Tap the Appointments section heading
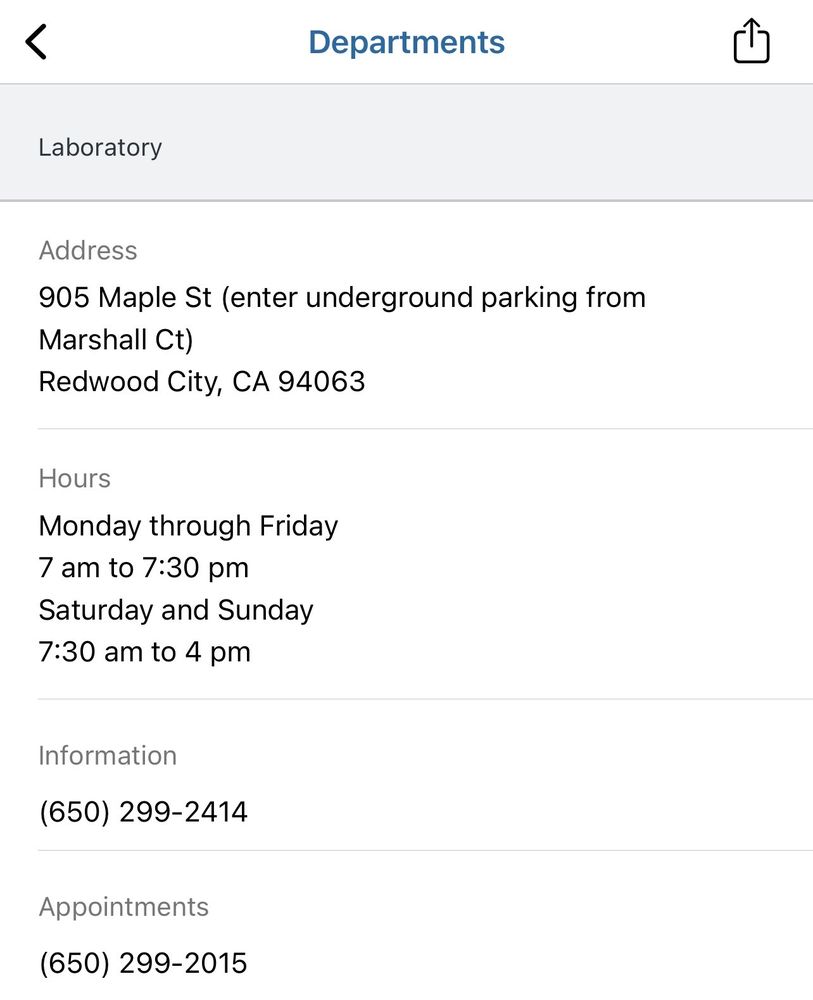This screenshot has width=813, height=1000. click(123, 906)
